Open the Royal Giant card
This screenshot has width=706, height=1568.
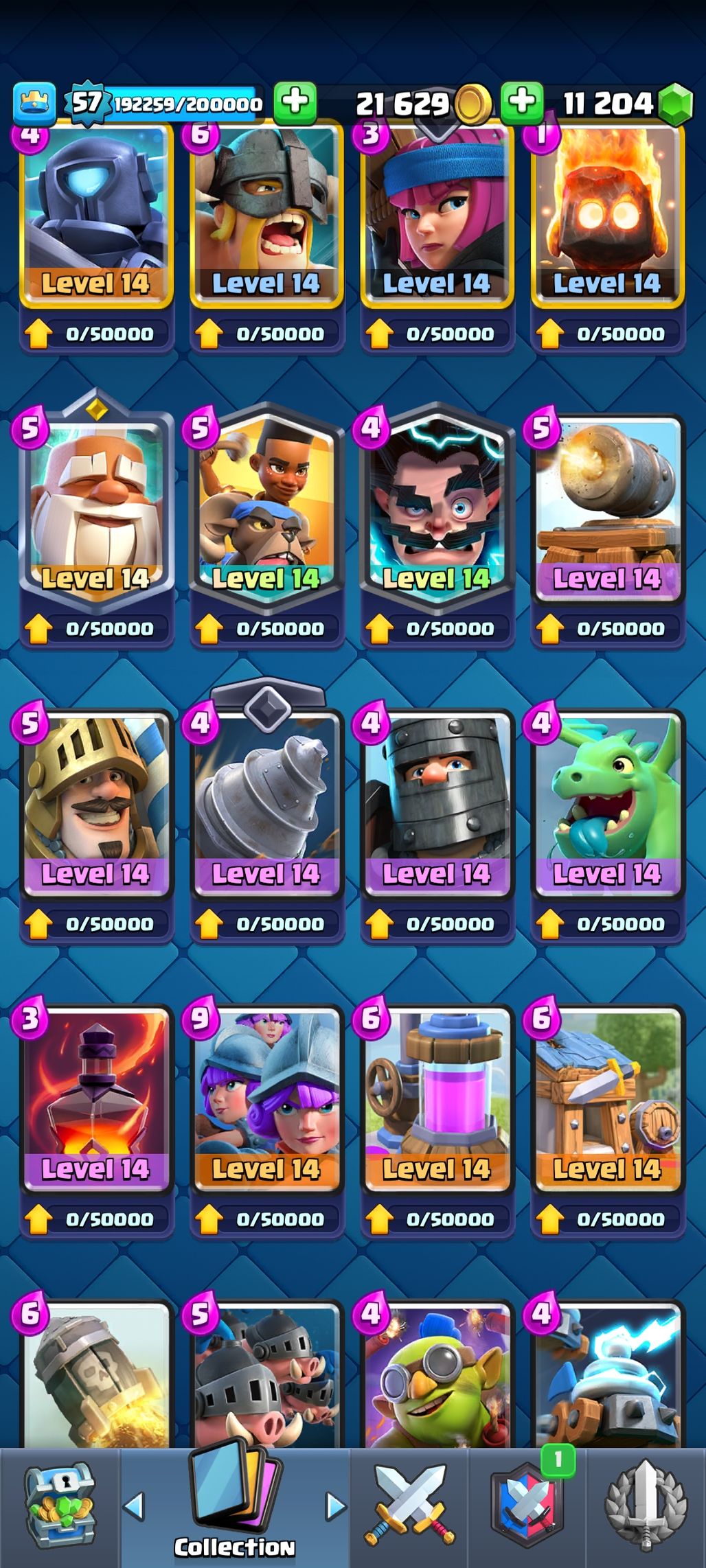(96, 508)
